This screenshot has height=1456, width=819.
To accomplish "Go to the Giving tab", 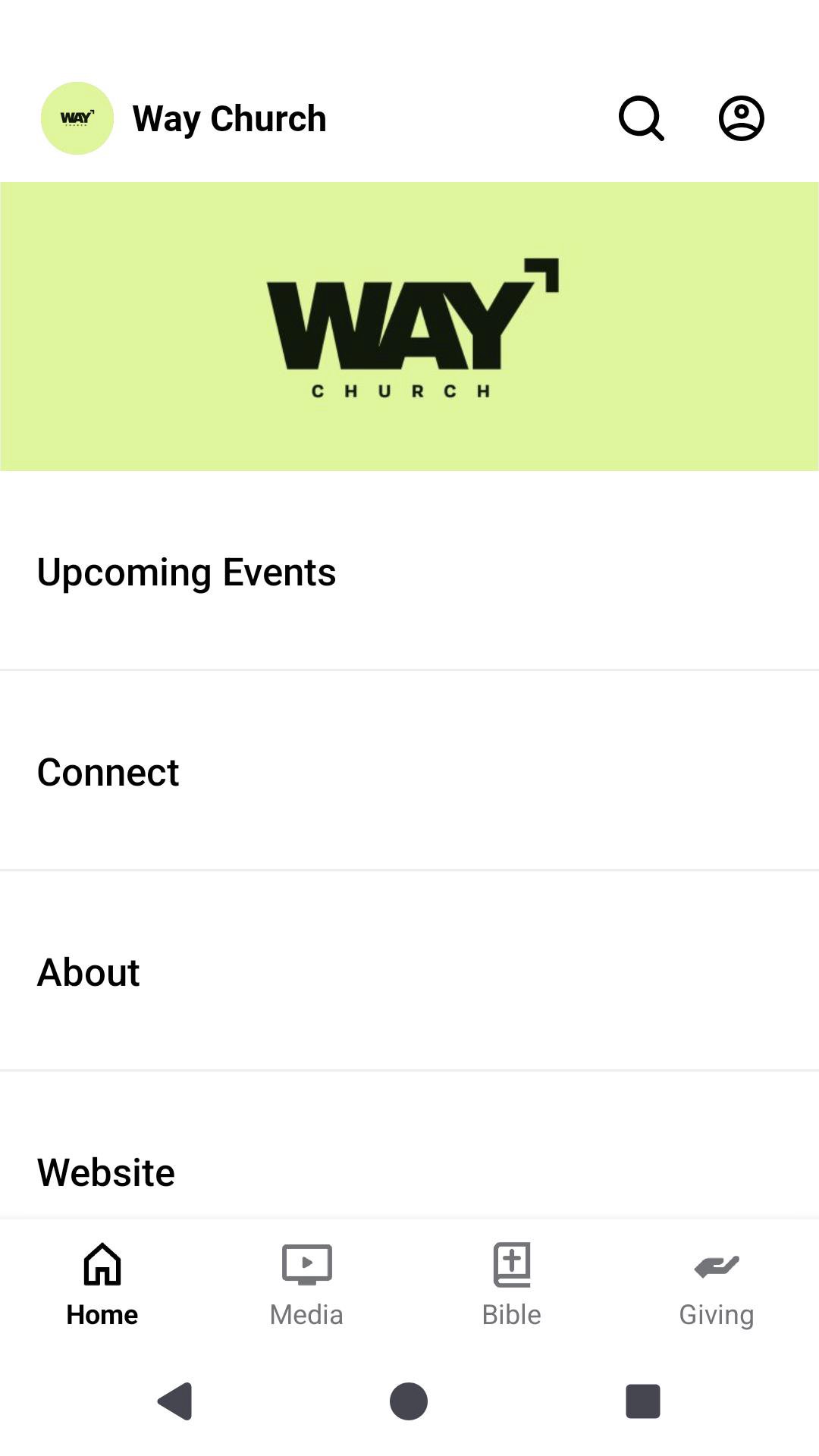I will pos(716,1284).
